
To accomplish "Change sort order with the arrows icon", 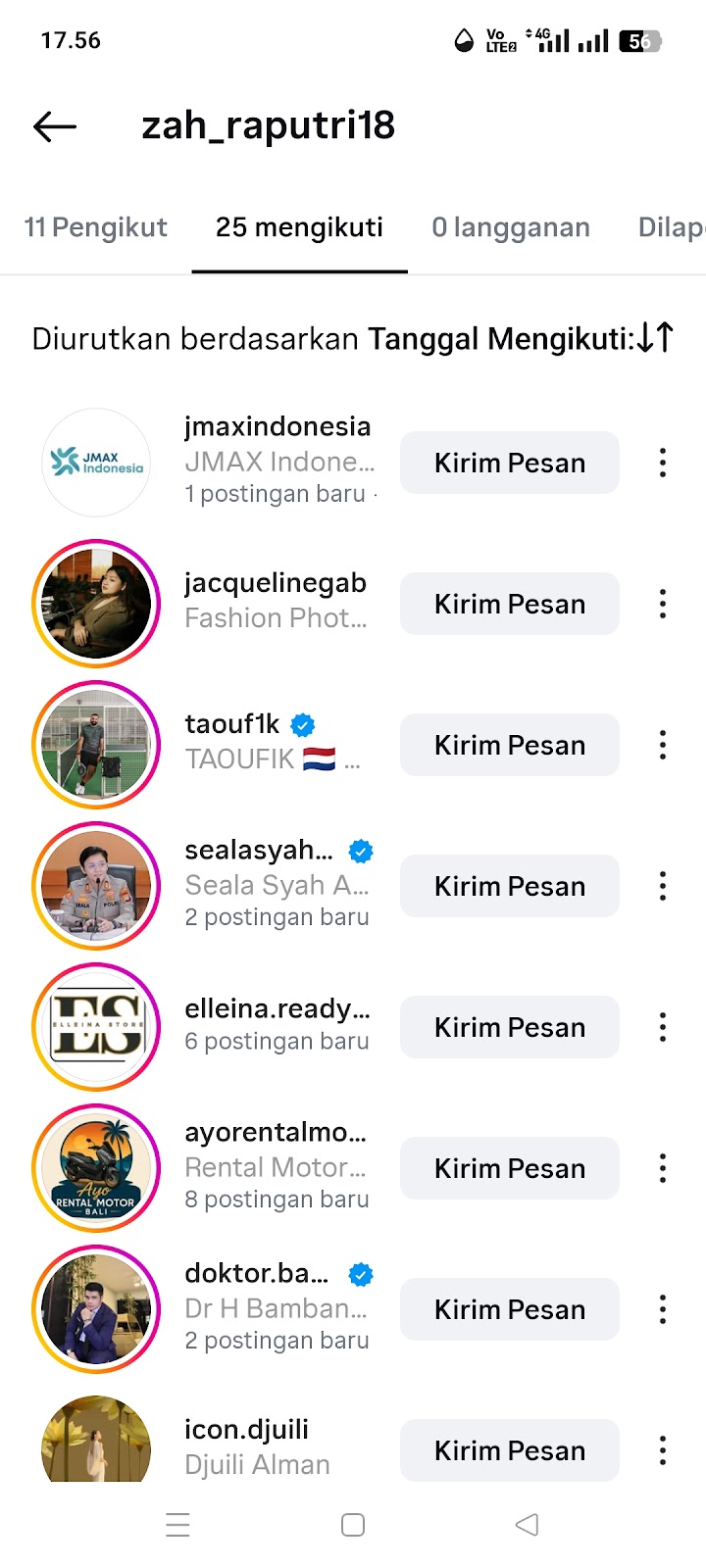I will coord(655,338).
